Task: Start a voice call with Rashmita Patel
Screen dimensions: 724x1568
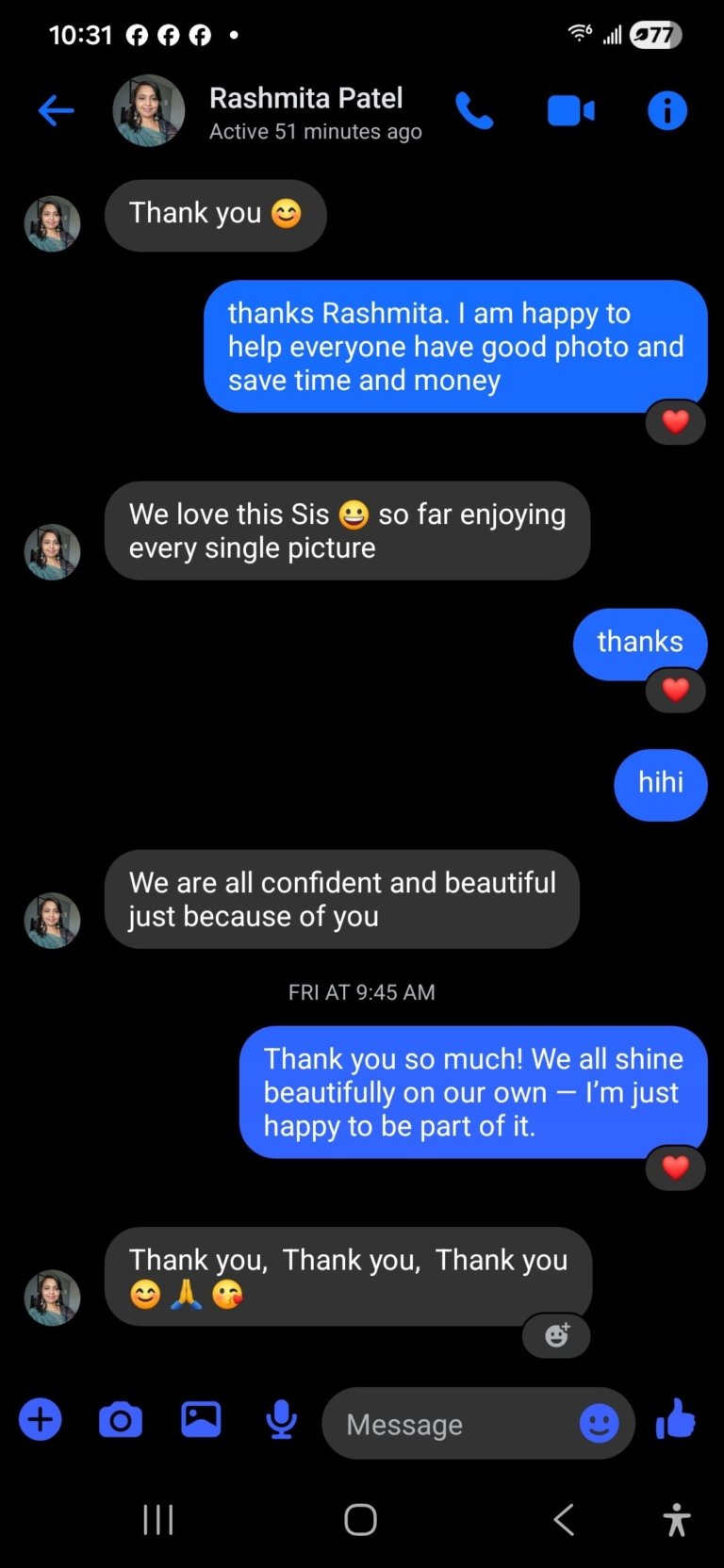Action: (474, 111)
